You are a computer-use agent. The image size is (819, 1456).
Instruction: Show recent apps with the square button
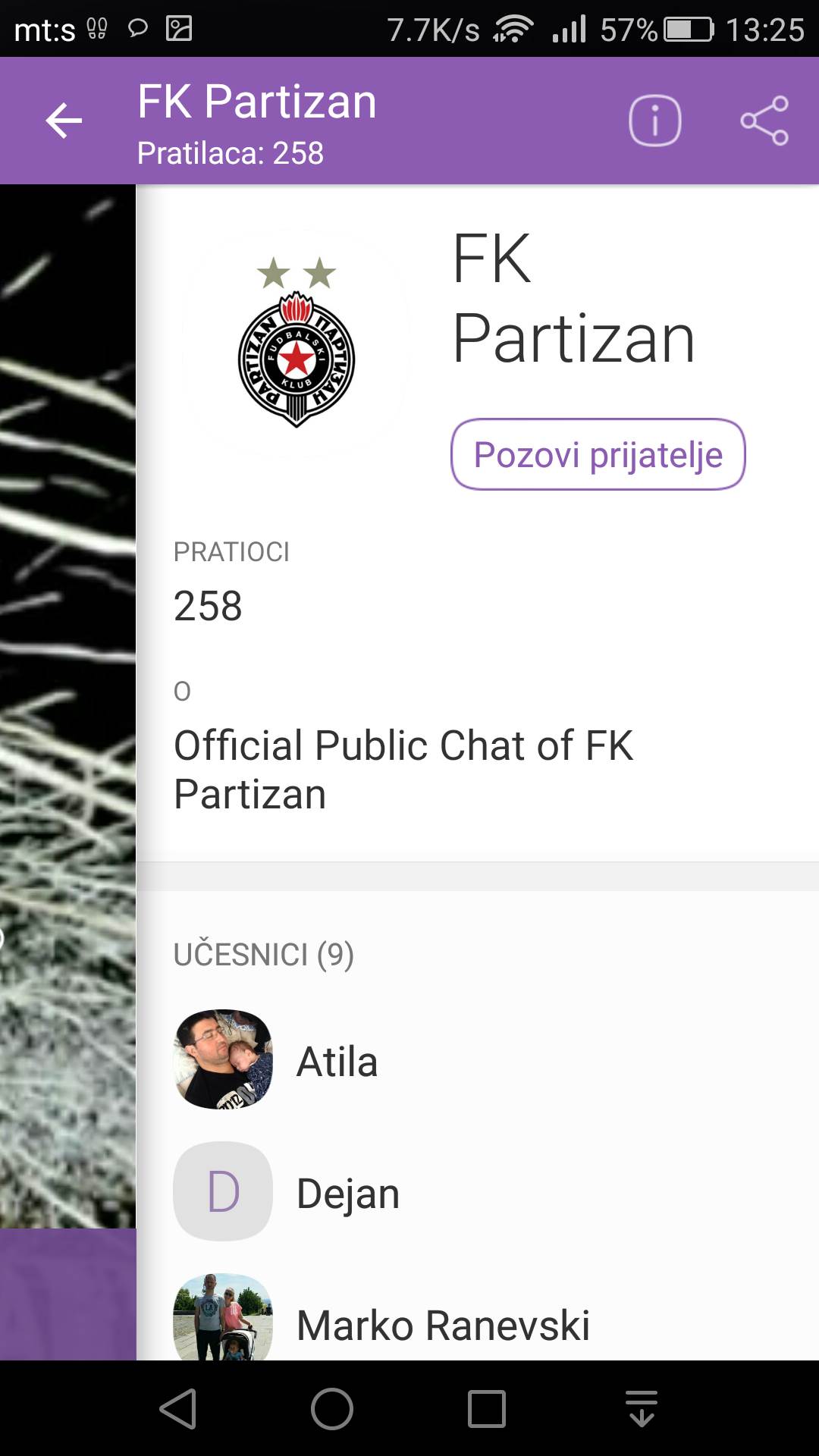486,1409
